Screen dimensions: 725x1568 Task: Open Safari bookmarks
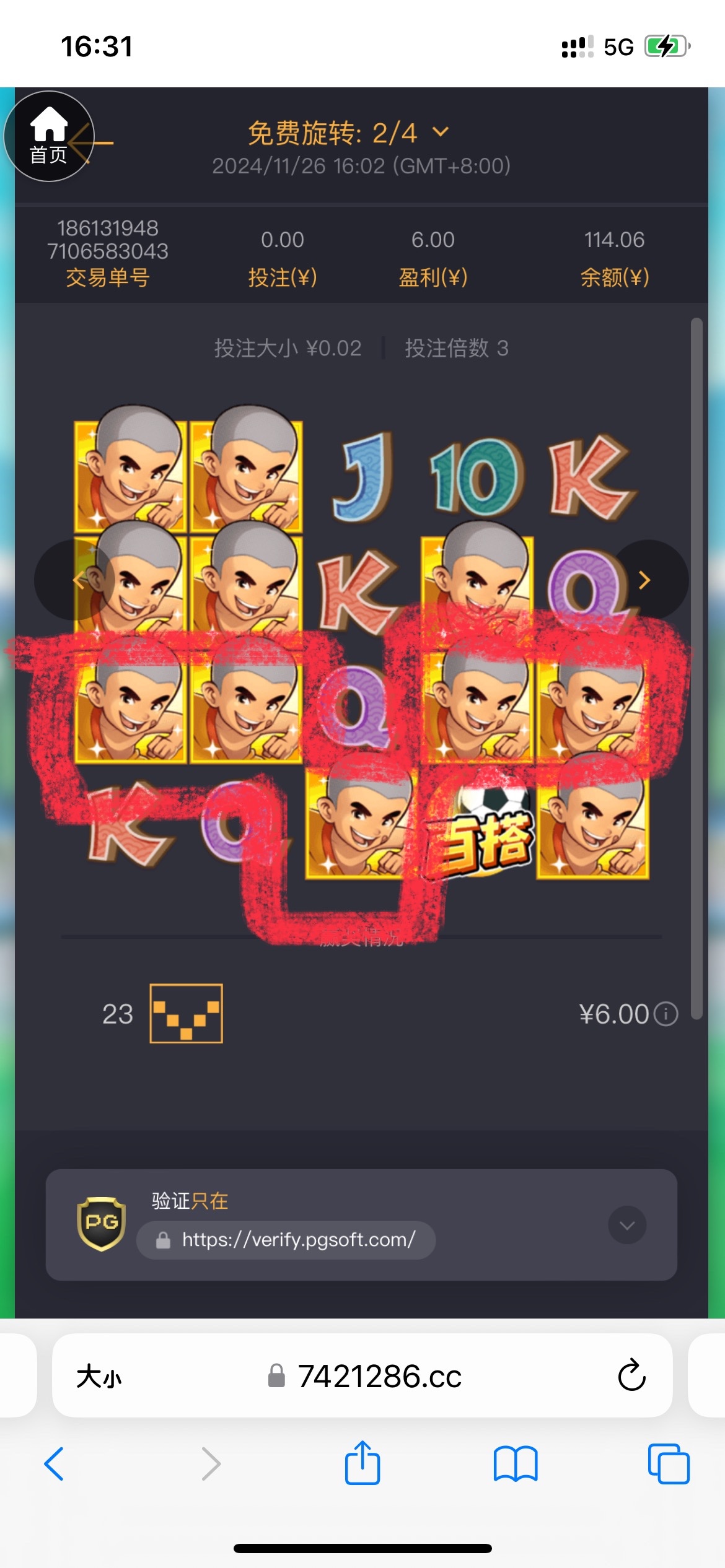coord(516,1464)
